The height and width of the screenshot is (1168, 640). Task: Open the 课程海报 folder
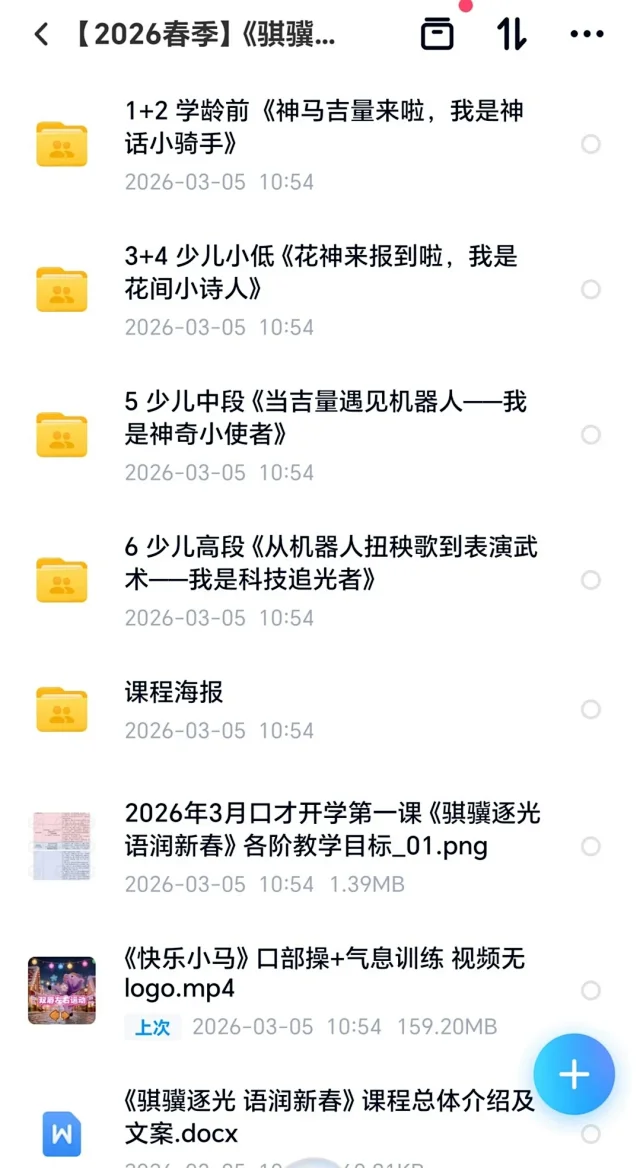click(x=174, y=693)
